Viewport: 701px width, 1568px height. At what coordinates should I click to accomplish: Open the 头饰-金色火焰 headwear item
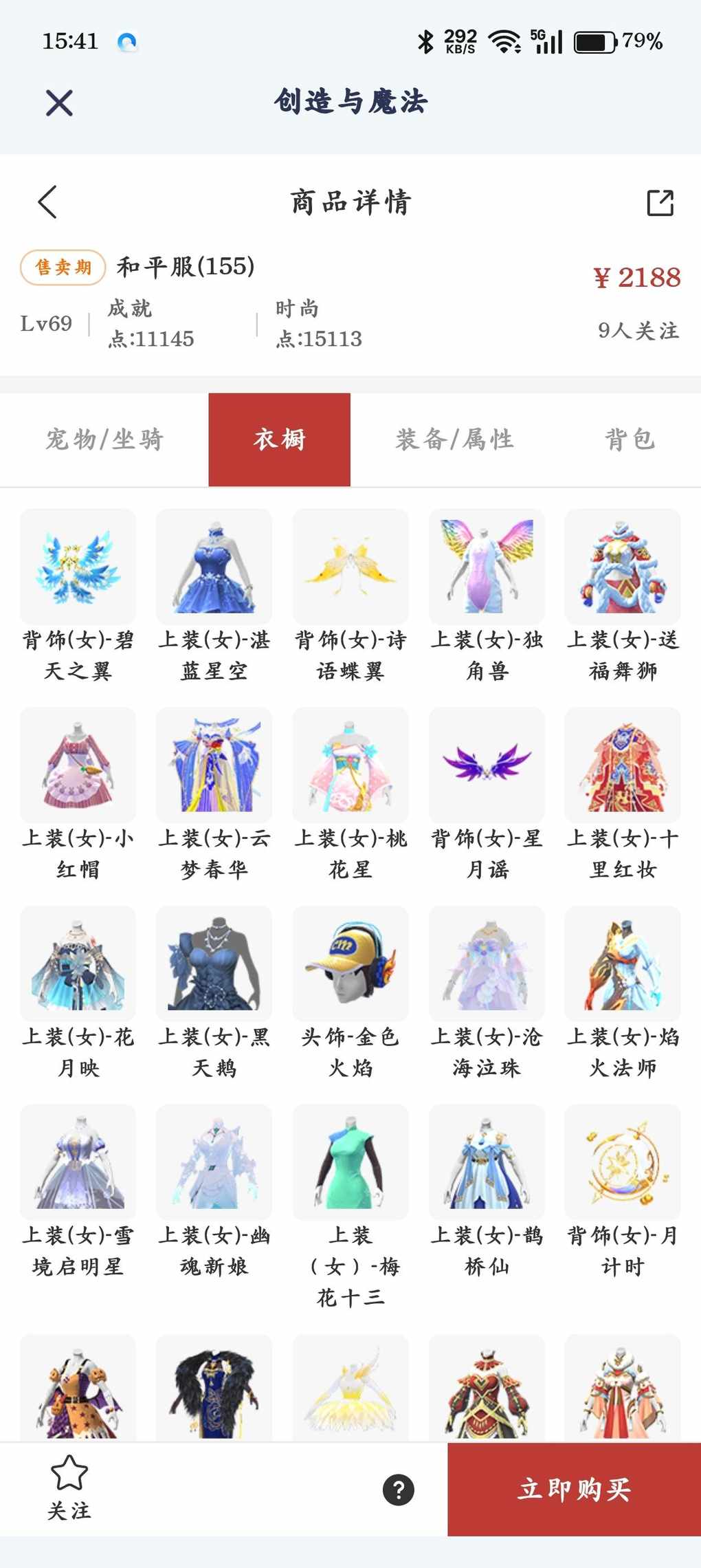point(350,963)
